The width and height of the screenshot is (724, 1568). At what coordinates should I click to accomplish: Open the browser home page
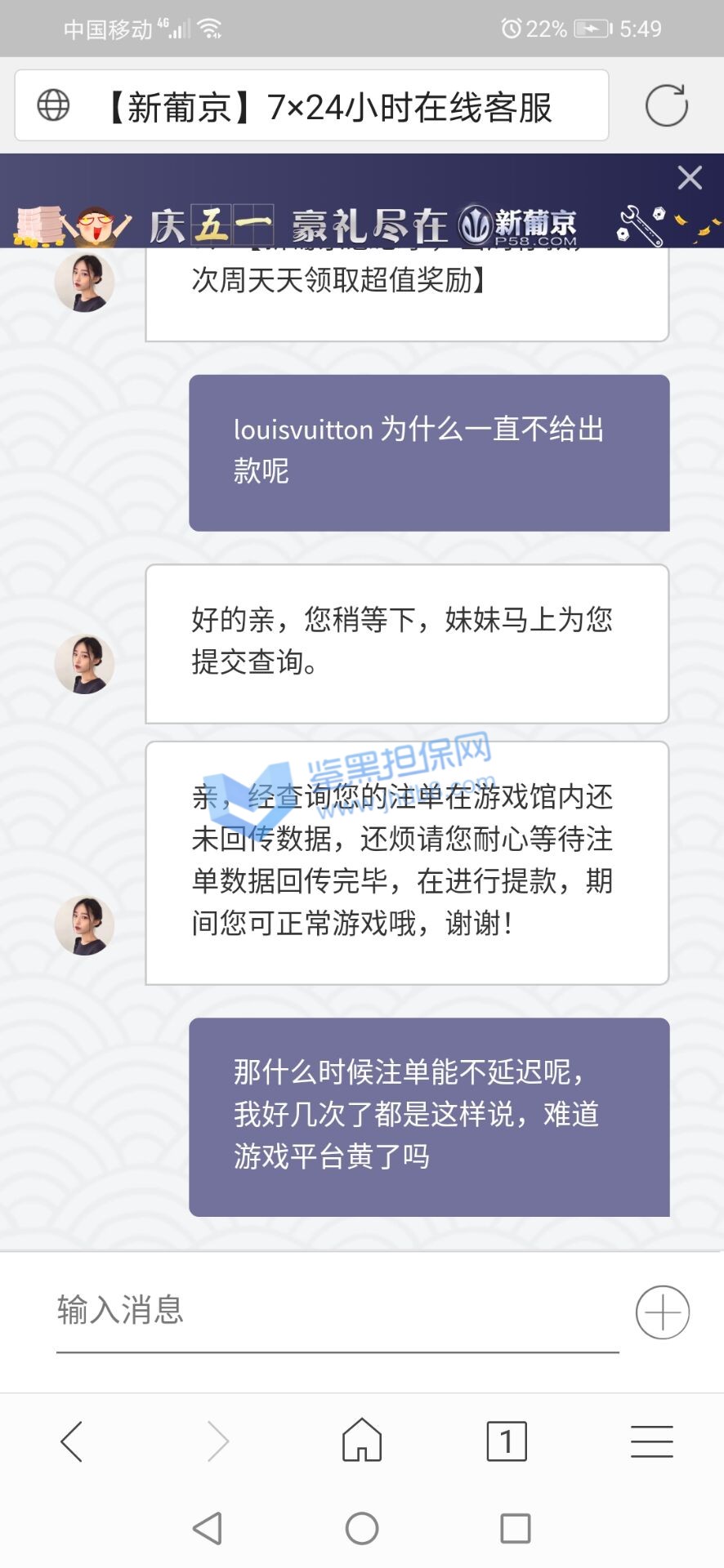click(362, 1440)
